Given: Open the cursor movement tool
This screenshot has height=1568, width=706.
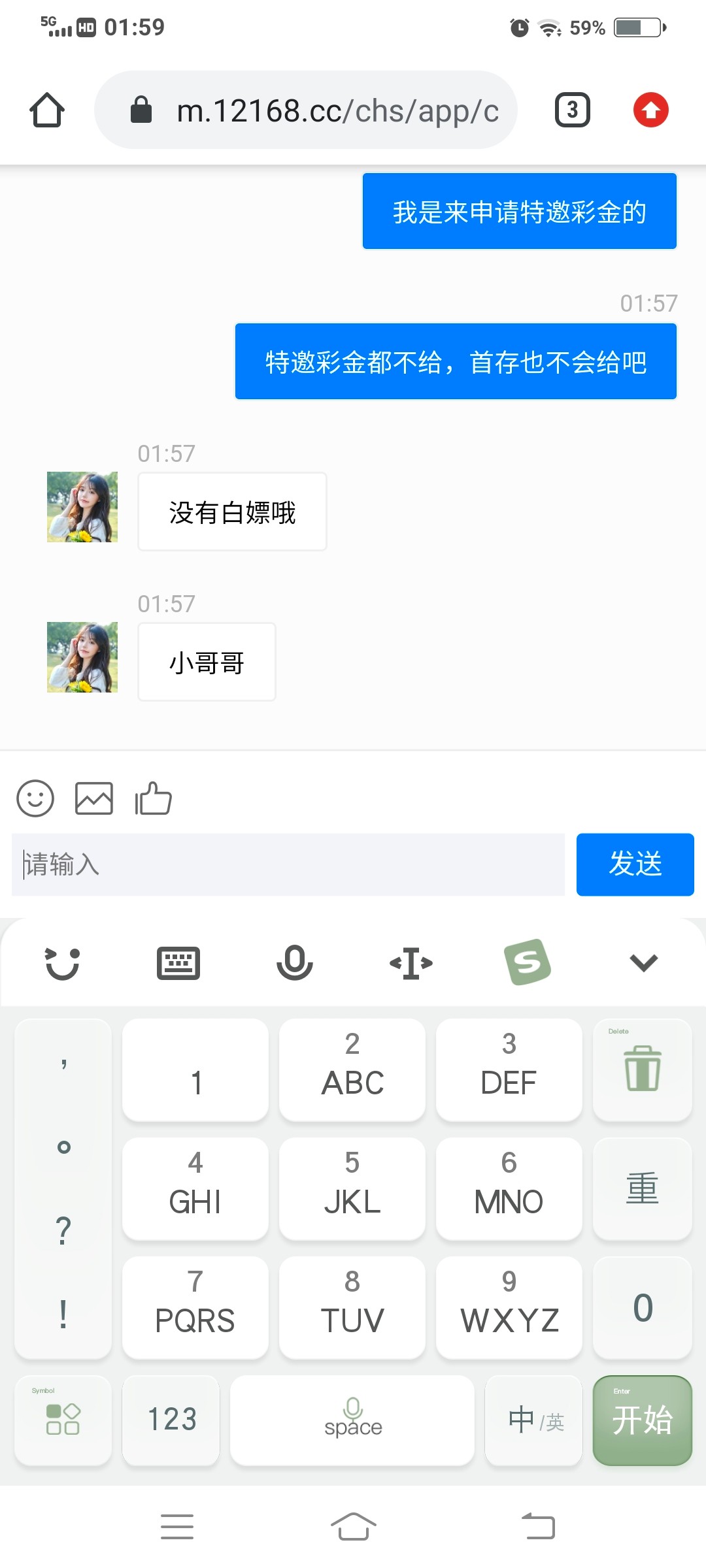Looking at the screenshot, I should (x=411, y=963).
